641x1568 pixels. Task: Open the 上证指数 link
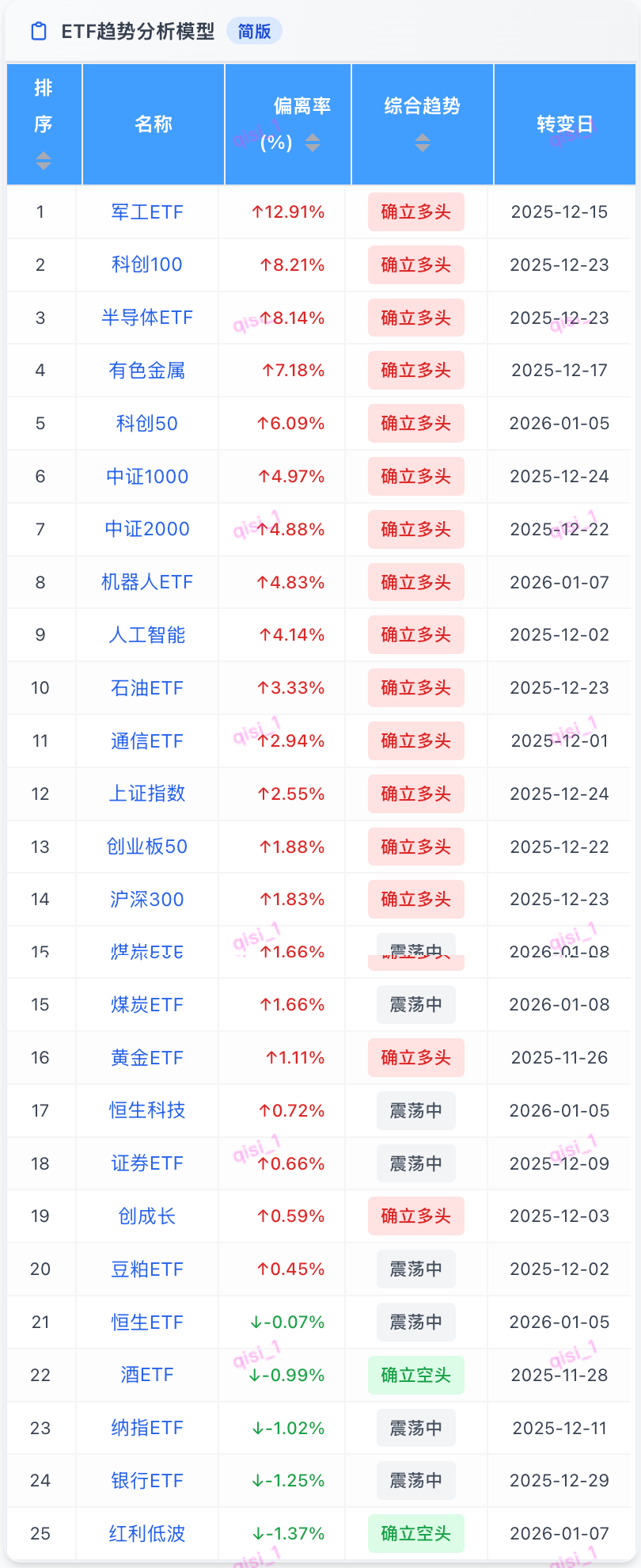pyautogui.click(x=146, y=794)
